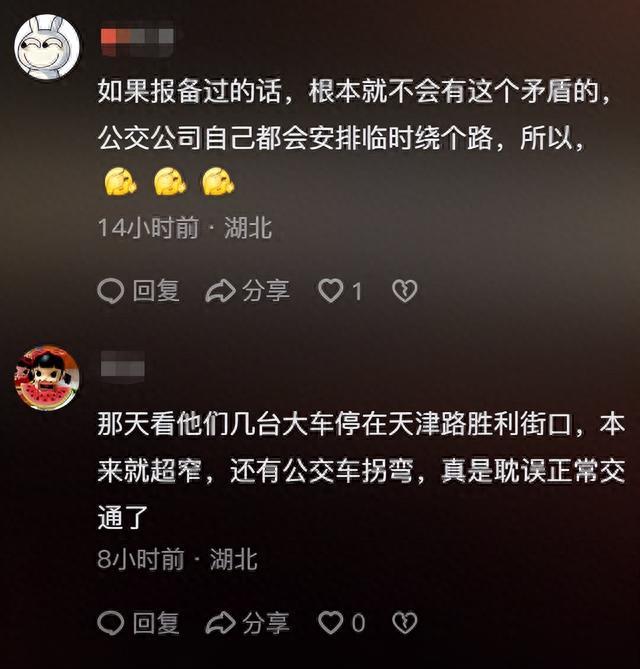This screenshot has height=669, width=640.
Task: Open the watermelon avatar commenter's profile
Action: coord(47,379)
